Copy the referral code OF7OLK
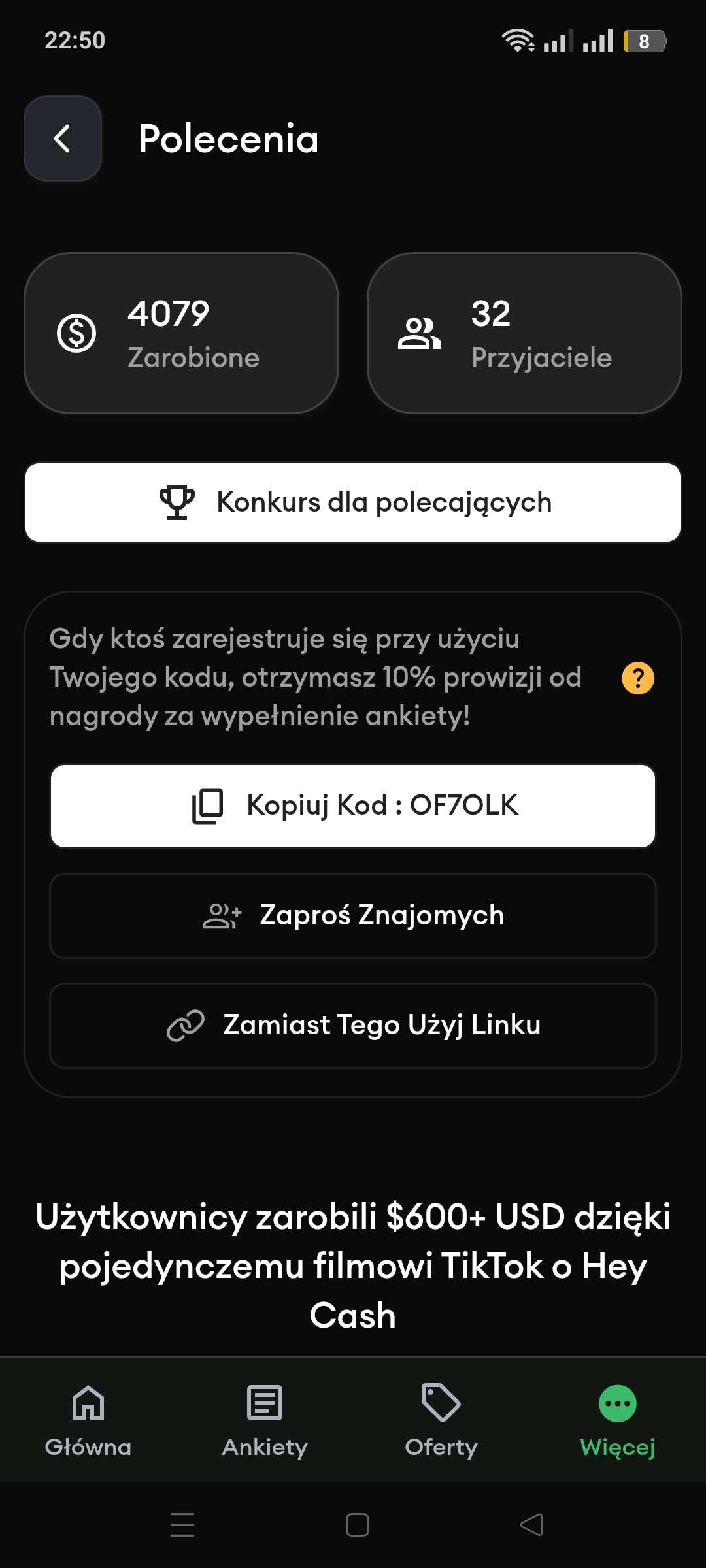Screen dimensions: 706x1568 click(x=353, y=806)
